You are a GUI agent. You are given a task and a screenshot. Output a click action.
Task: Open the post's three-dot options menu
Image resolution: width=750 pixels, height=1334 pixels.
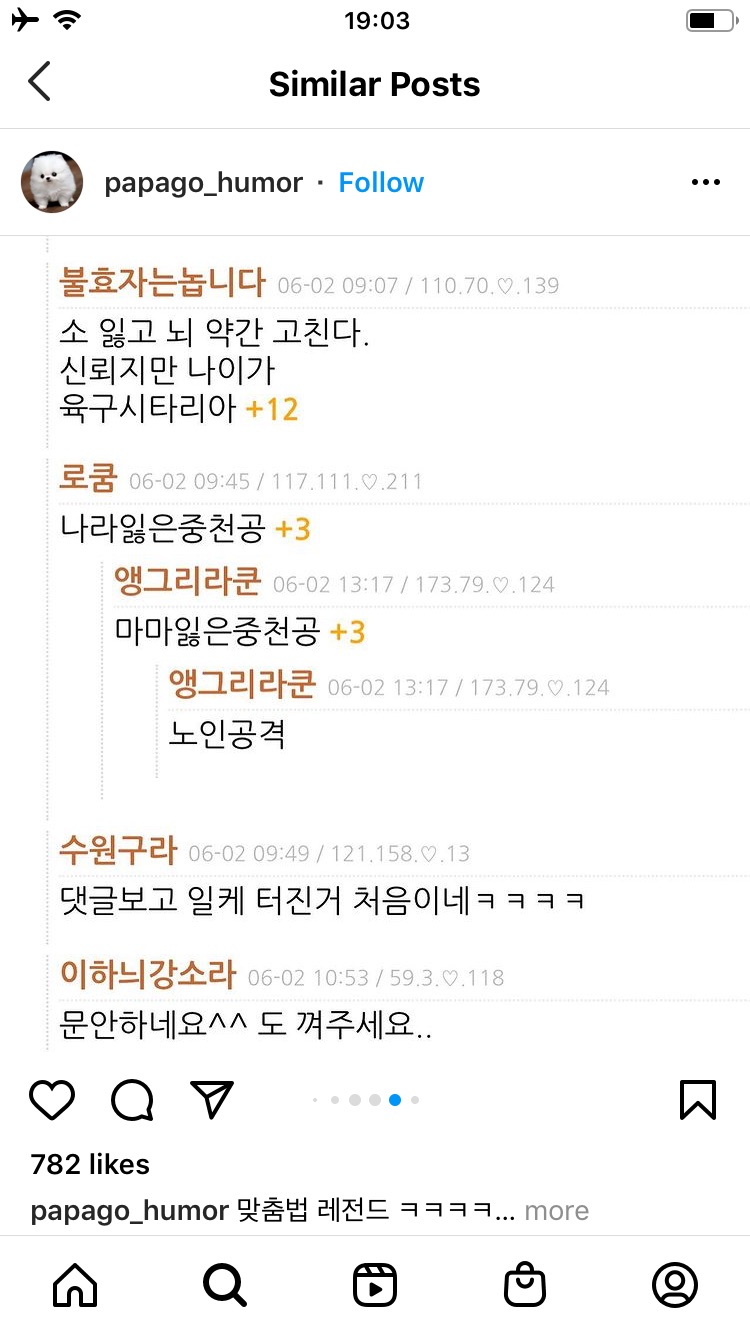pyautogui.click(x=705, y=183)
